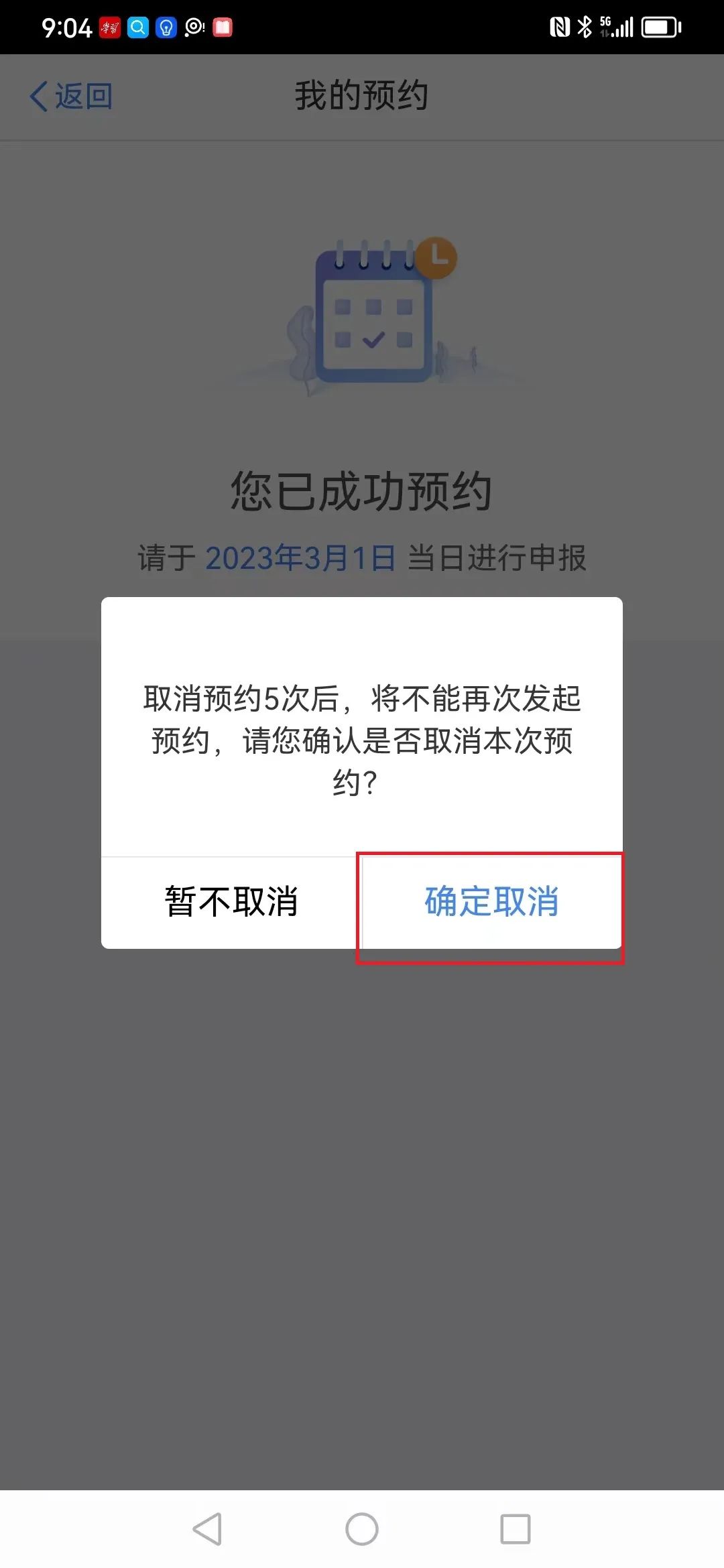Screen dimensions: 724x1568
Task: Open the system recent apps button
Action: point(516,1529)
